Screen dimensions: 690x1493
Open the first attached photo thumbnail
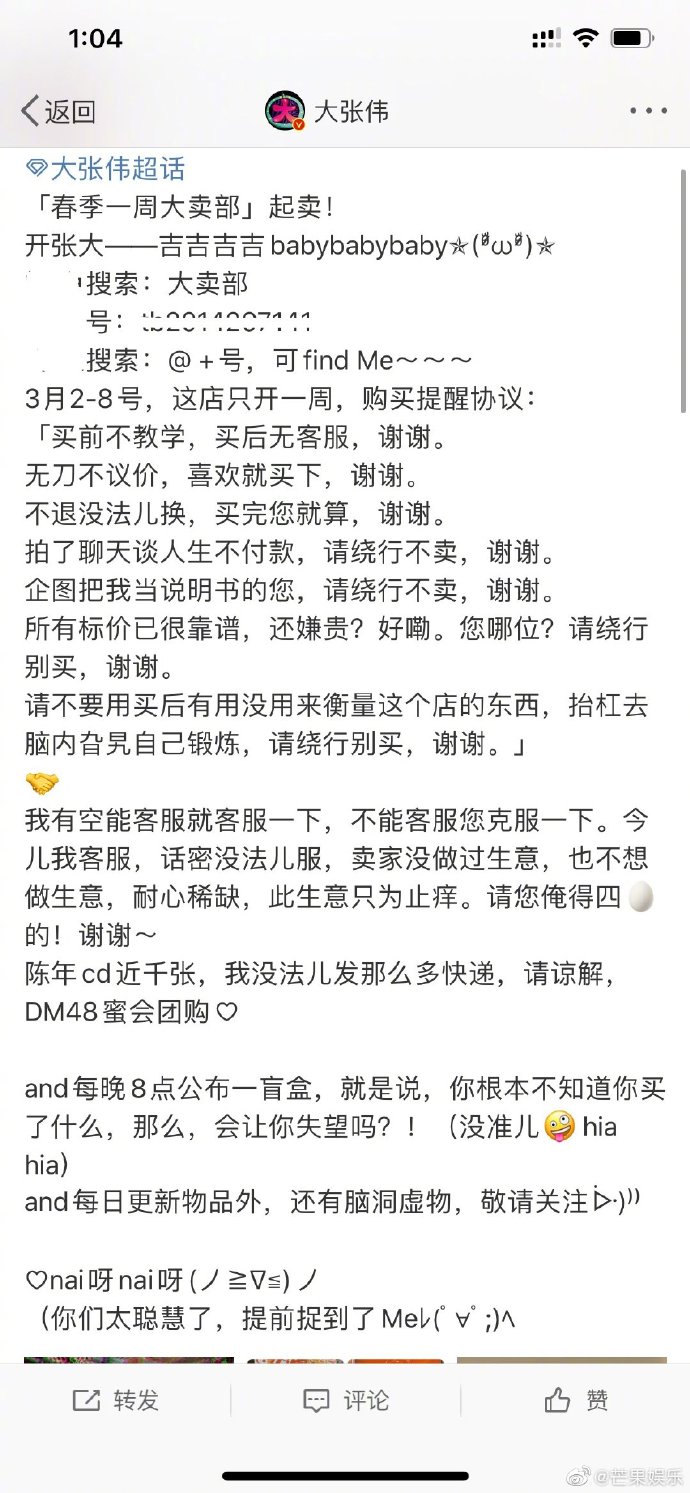[x=128, y=1360]
